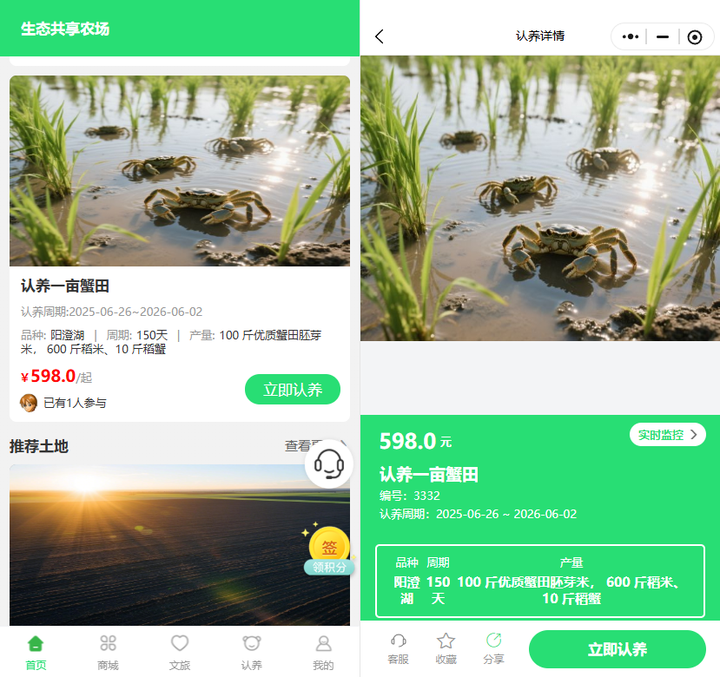
Task: Switch to the 商城 tab
Action: (108, 652)
